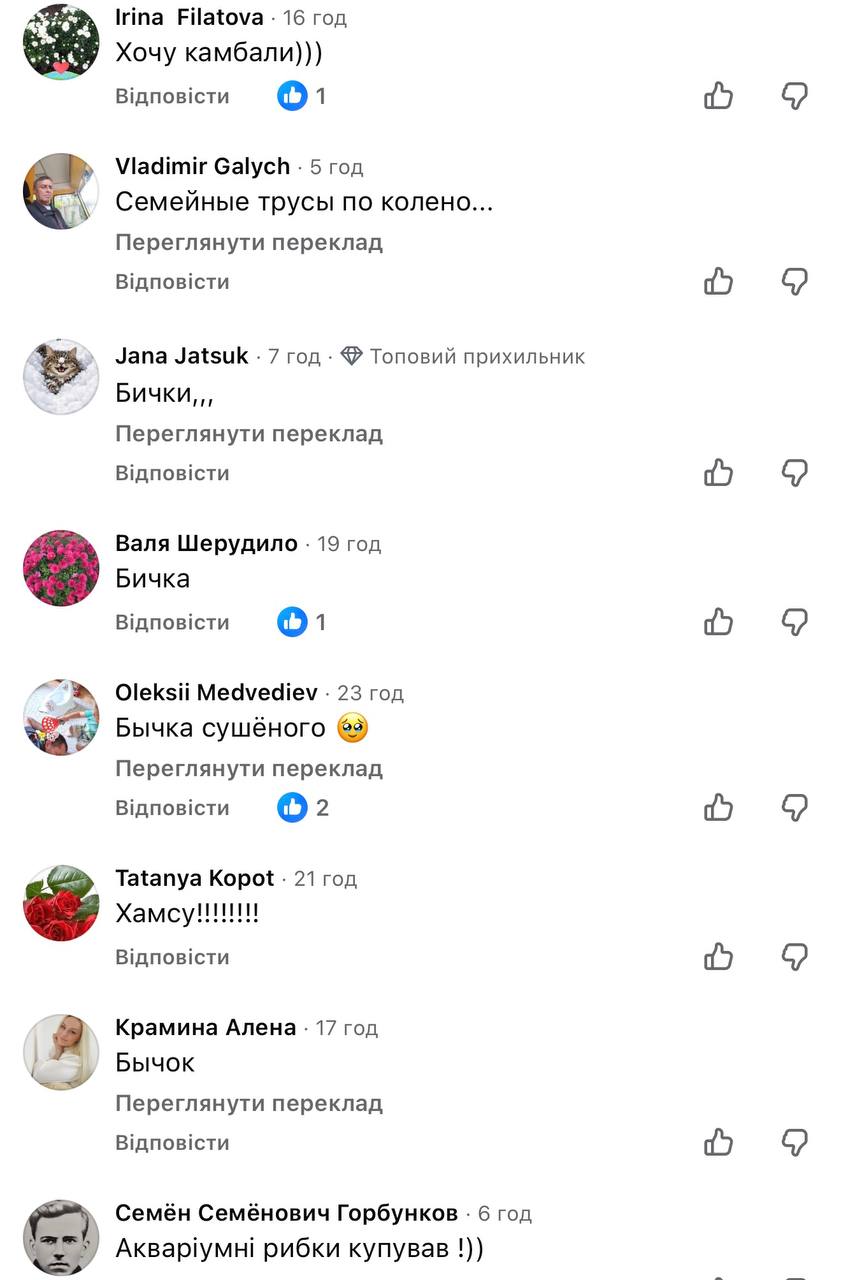Like Валя Шерудило's comment

coord(719,622)
